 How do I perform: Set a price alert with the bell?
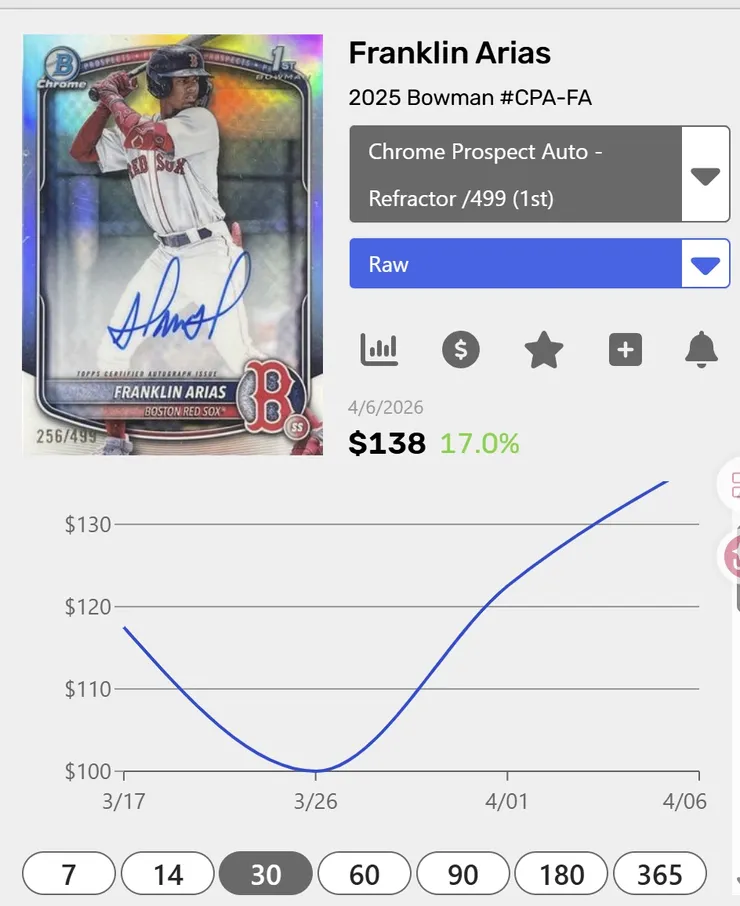(x=701, y=349)
